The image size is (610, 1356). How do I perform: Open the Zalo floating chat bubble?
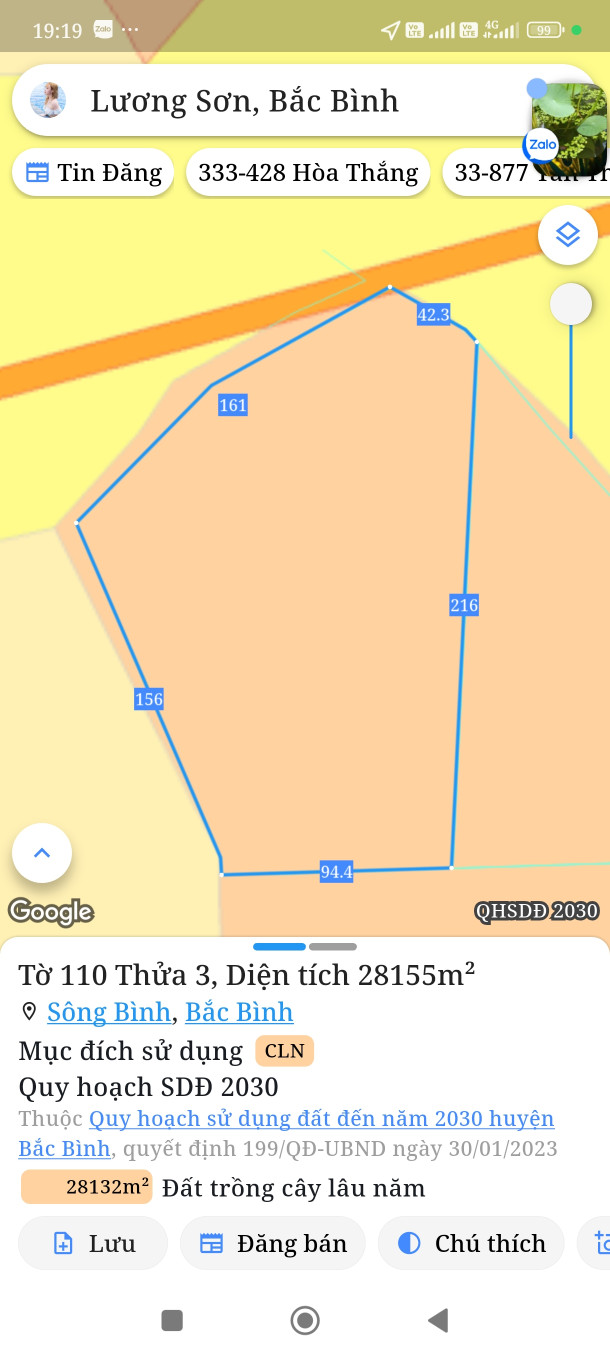point(568,128)
